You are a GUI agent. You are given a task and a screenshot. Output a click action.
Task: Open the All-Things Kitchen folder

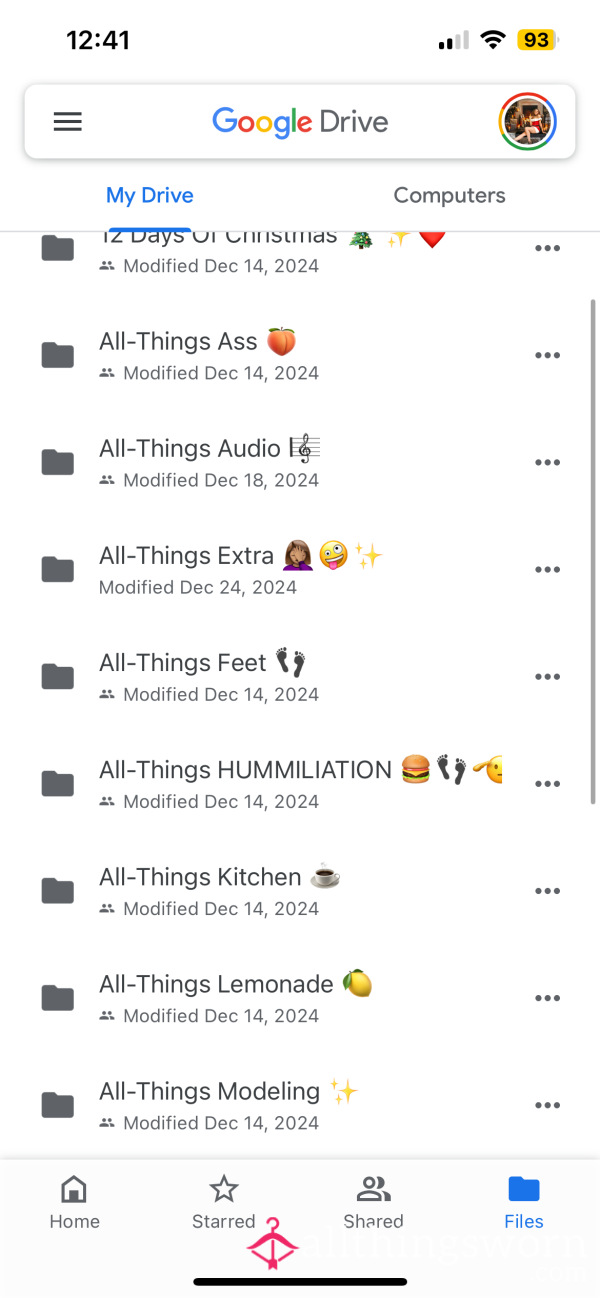pos(300,890)
